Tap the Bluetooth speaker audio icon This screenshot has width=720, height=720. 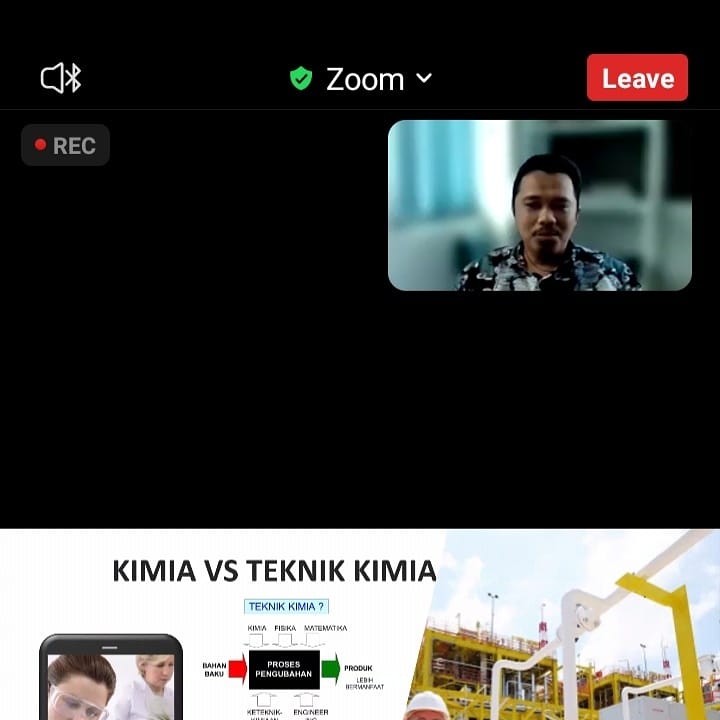60,78
